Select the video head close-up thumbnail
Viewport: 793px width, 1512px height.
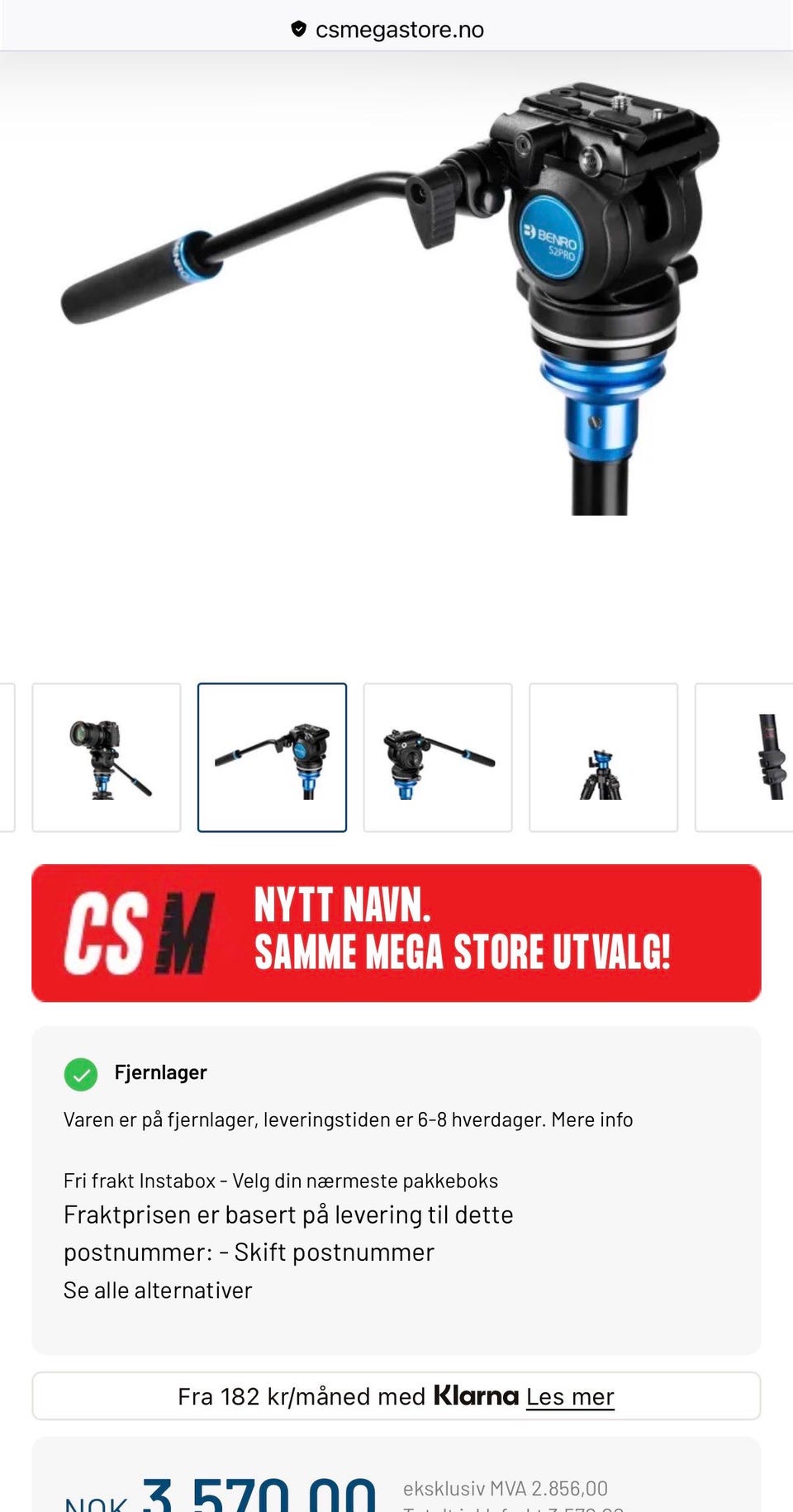pos(439,756)
